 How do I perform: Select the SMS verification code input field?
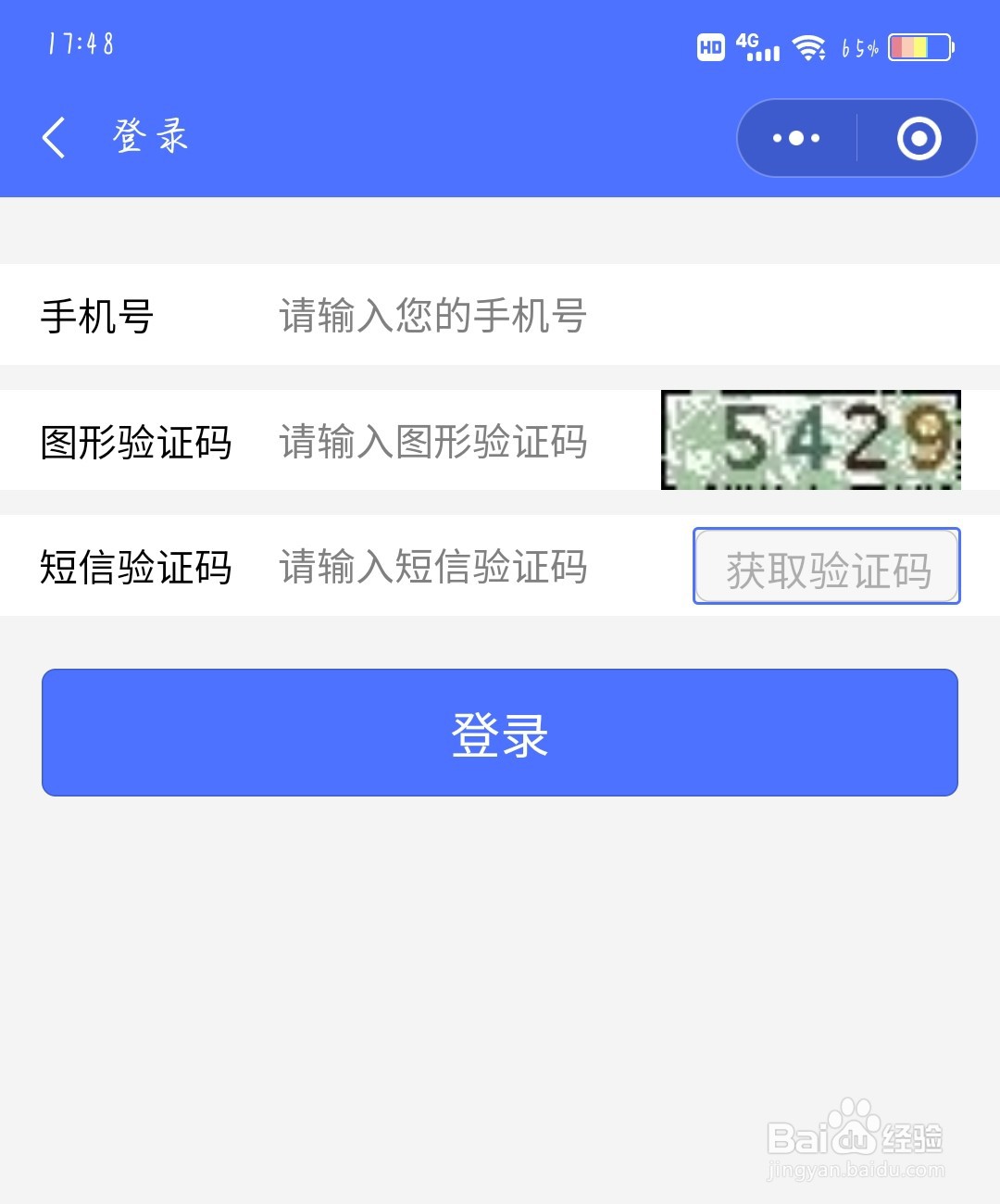[431, 567]
